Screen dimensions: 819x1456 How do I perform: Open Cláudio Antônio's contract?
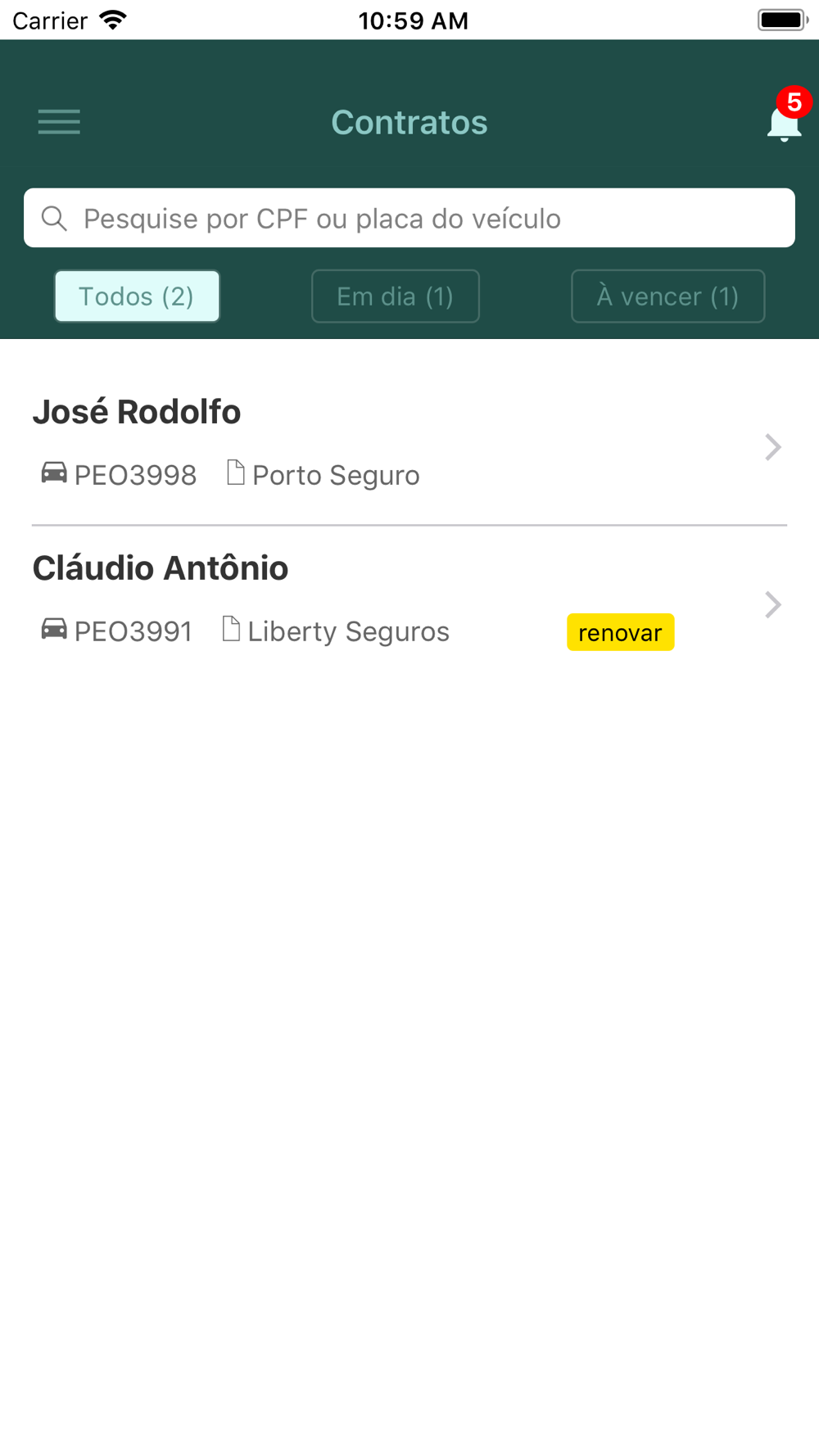(409, 602)
